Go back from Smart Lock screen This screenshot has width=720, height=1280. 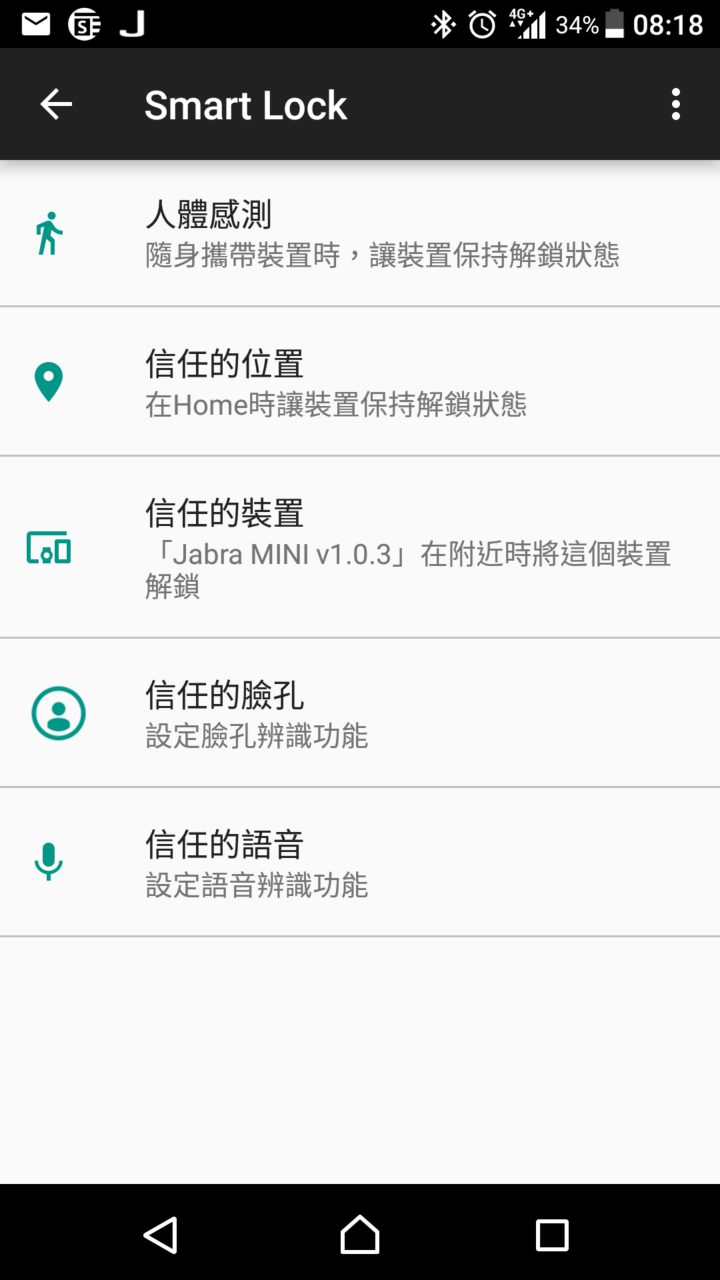point(56,104)
